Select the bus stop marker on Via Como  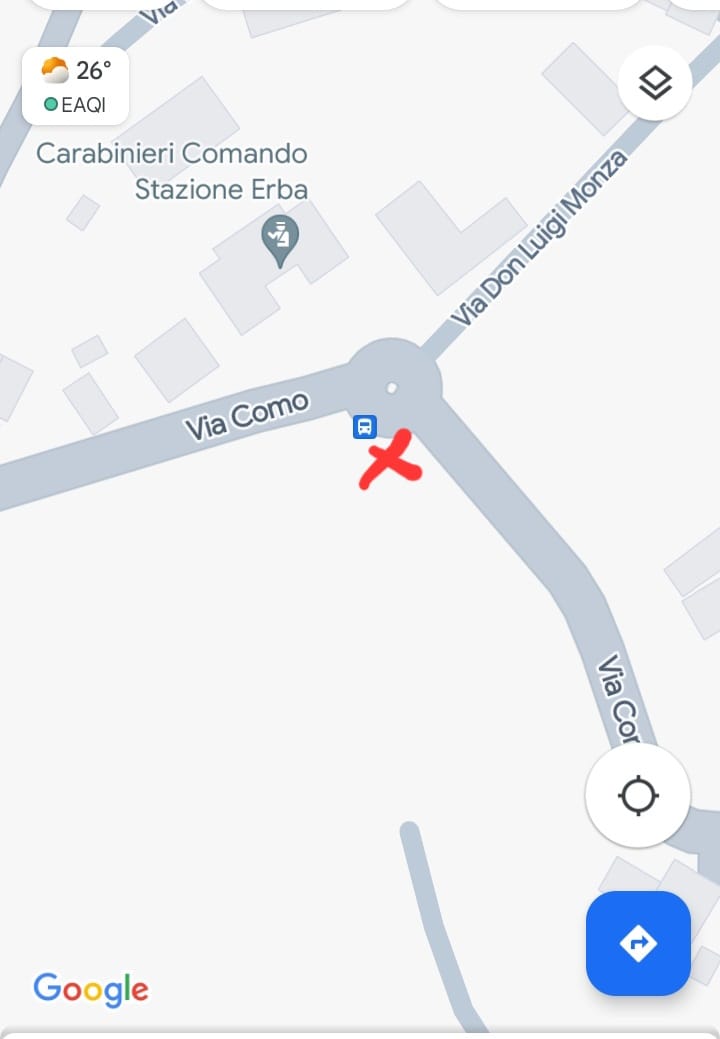point(365,427)
